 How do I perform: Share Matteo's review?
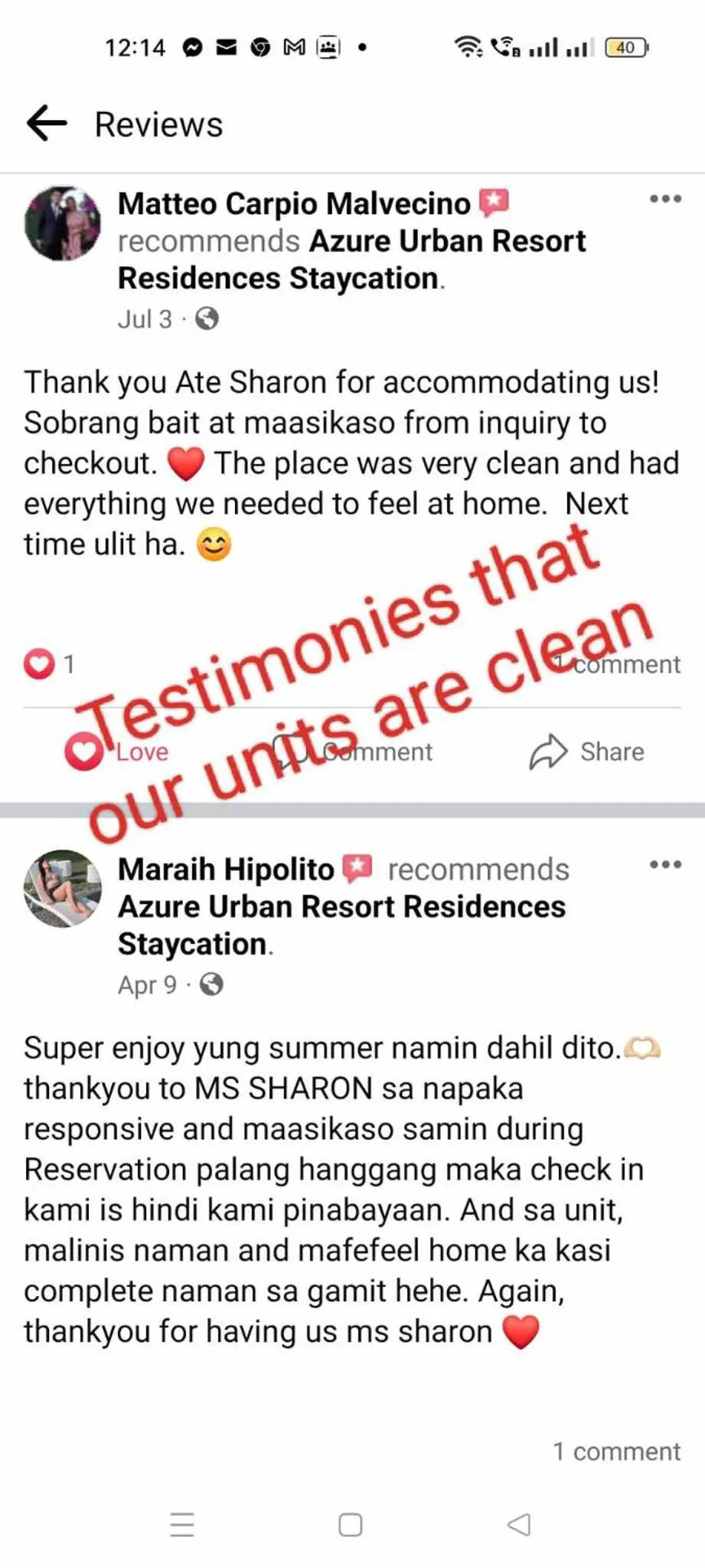587,751
